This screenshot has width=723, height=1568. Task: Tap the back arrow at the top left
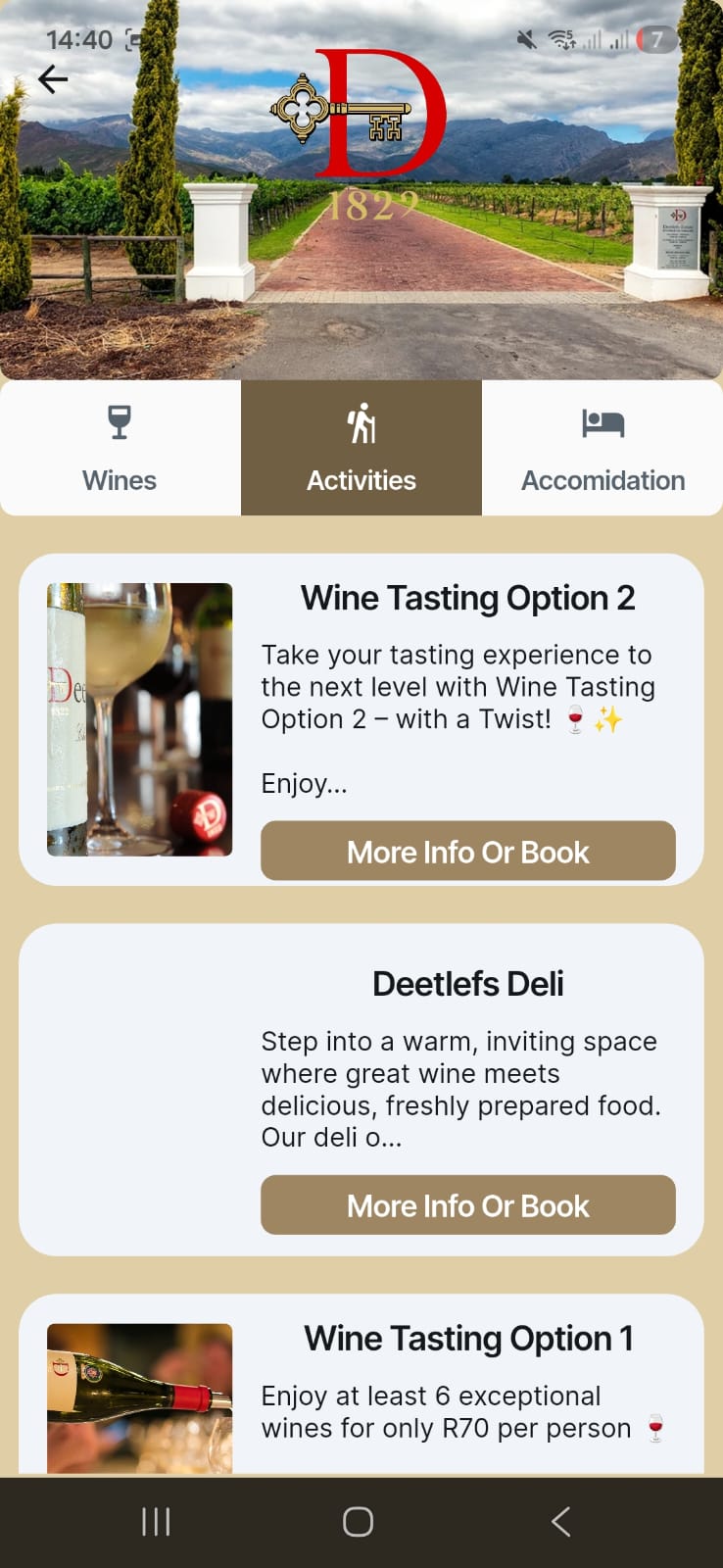pos(52,78)
